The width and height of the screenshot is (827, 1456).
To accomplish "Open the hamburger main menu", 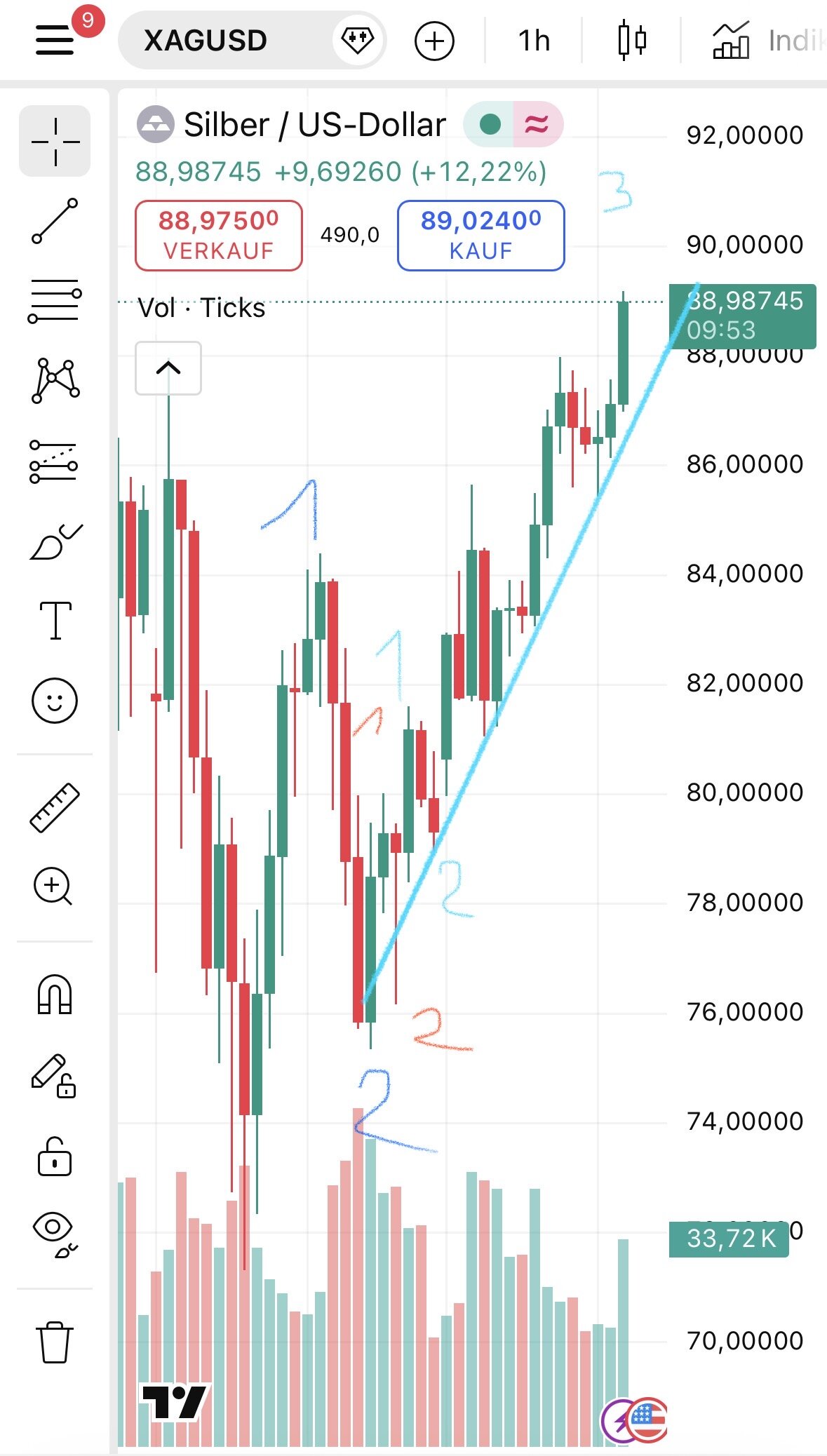I will (x=55, y=40).
